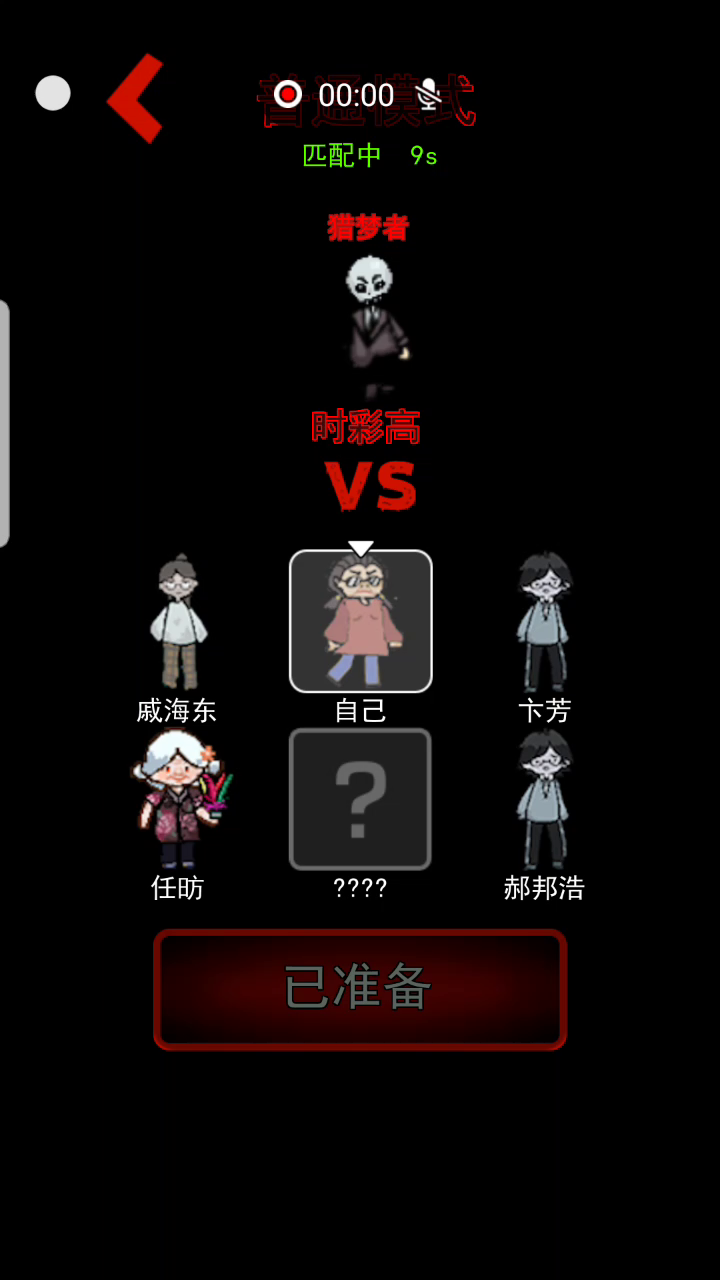Screen dimensions: 720x1280
Task: View player 卞芳's character
Action: [x=544, y=623]
